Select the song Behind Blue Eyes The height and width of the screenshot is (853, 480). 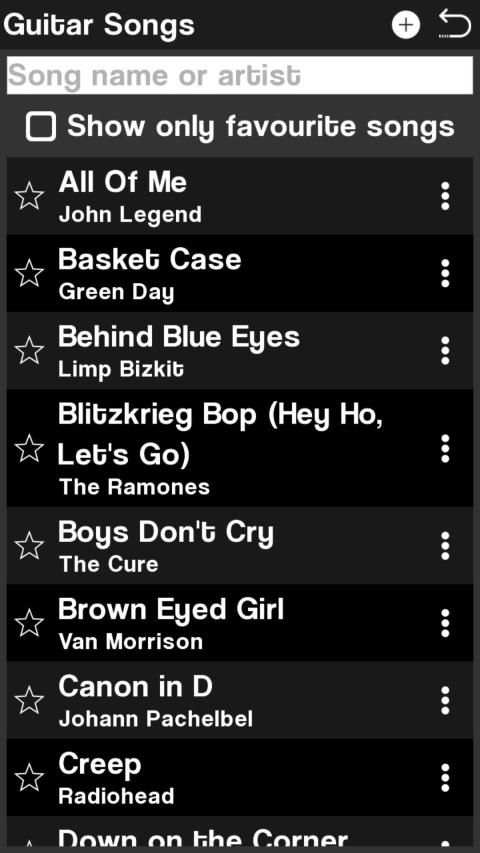[x=240, y=351]
